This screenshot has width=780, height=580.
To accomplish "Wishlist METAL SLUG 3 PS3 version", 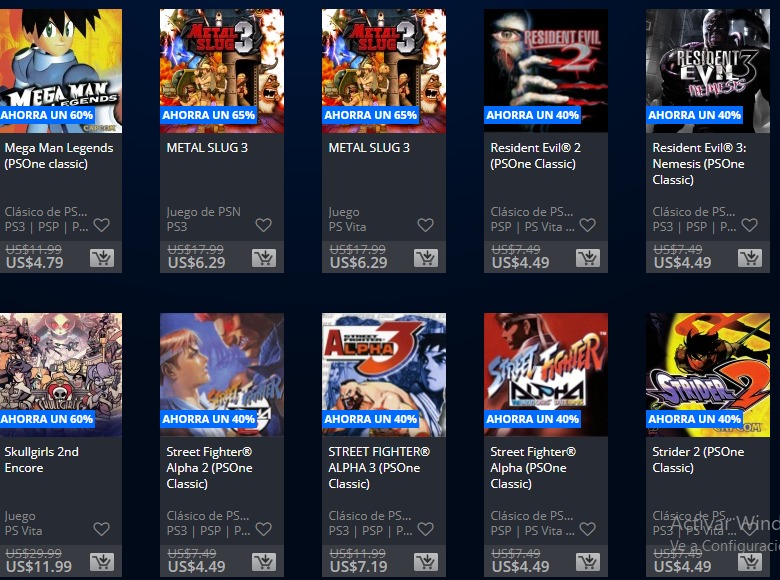I will [263, 225].
